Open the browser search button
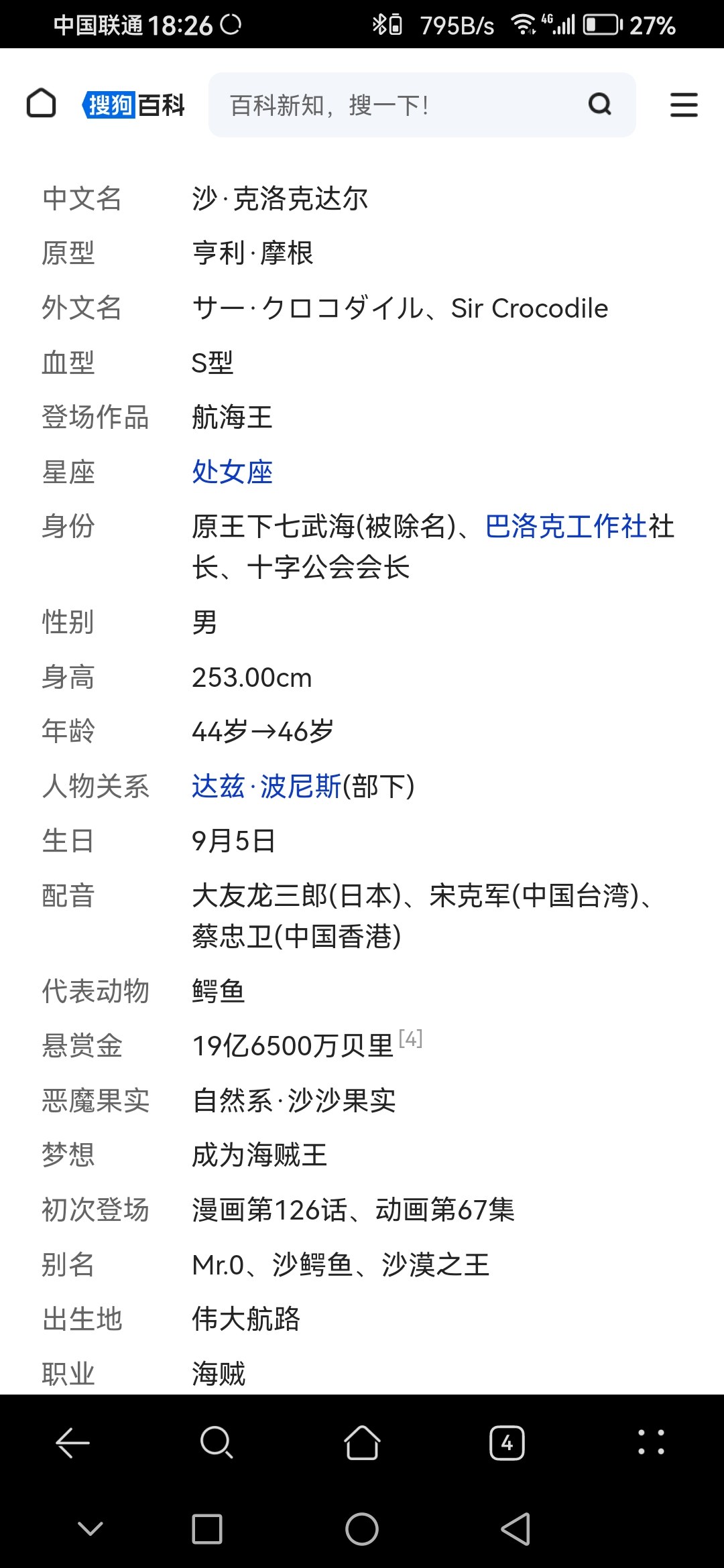Image resolution: width=724 pixels, height=1568 pixels. tap(217, 1442)
